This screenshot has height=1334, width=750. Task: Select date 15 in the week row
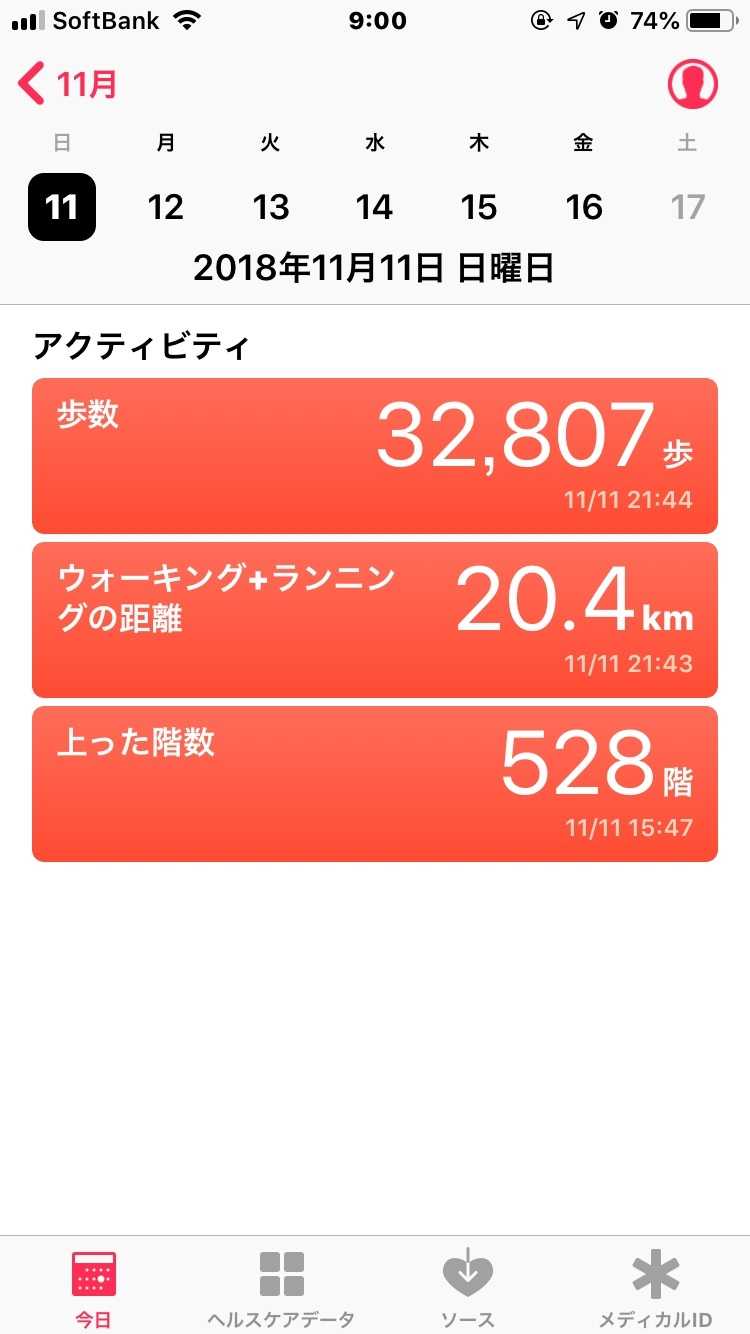point(478,207)
